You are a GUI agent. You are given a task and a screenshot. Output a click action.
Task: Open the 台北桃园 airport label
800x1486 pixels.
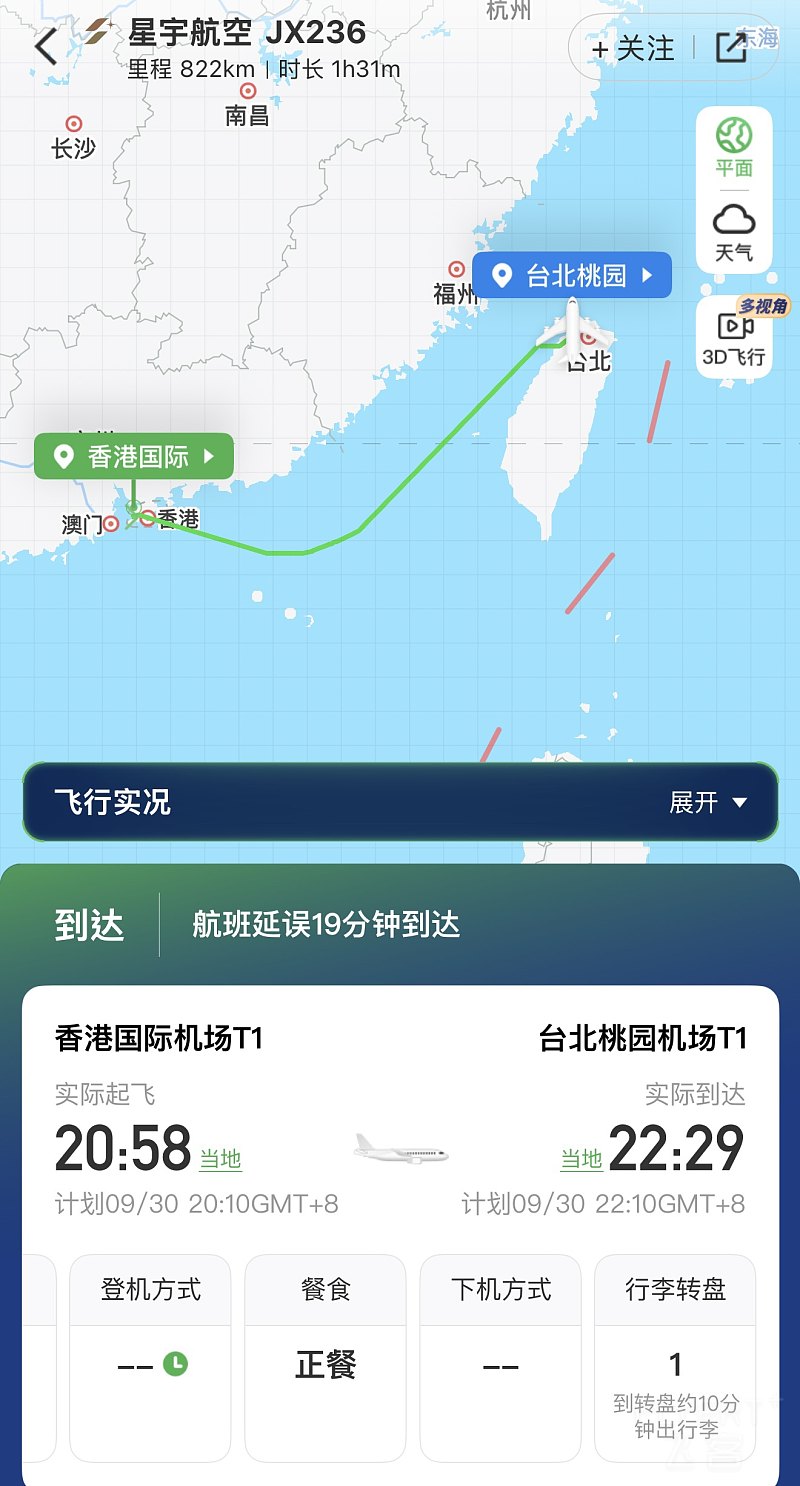pyautogui.click(x=572, y=276)
